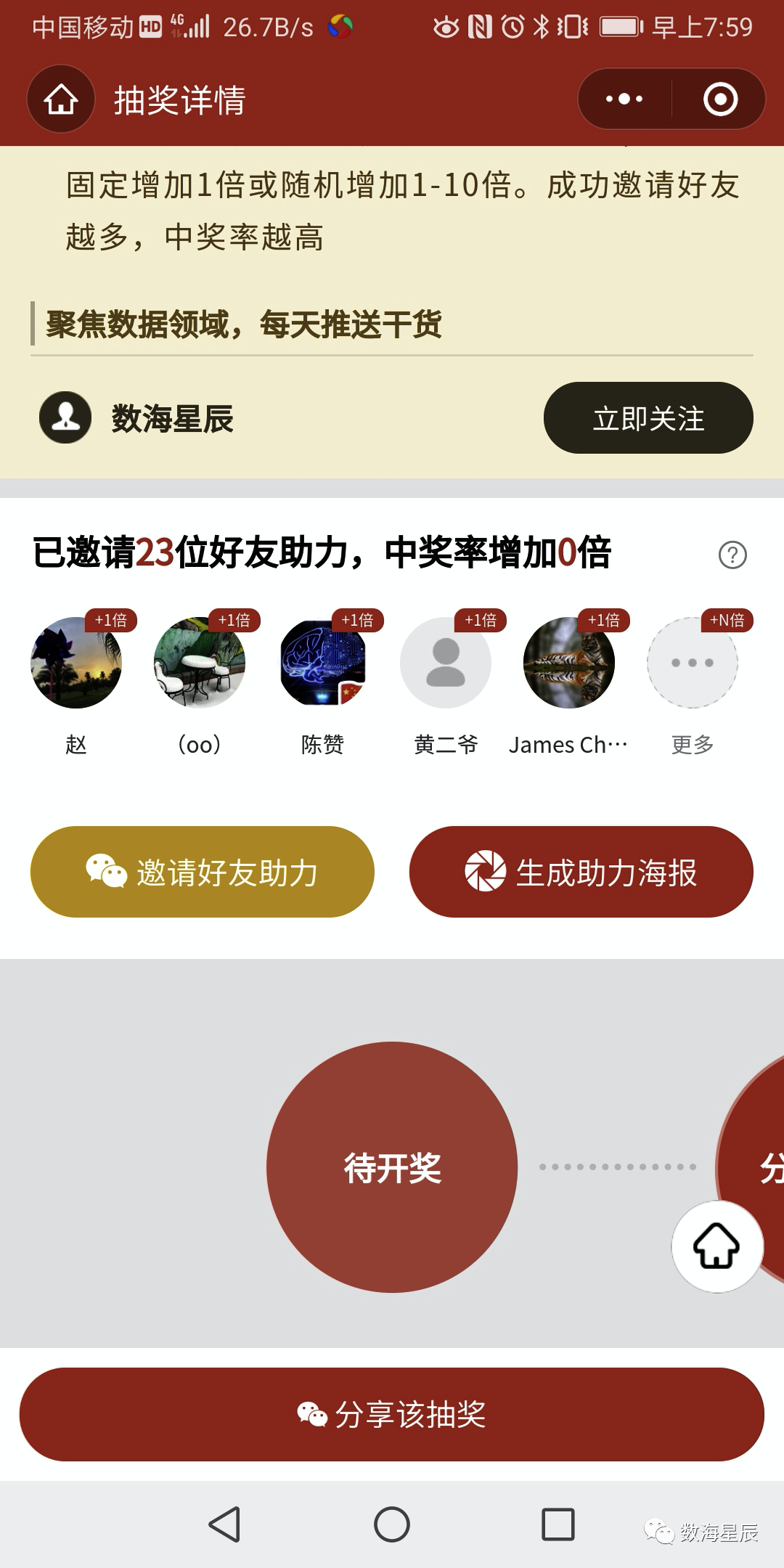
Task: Open the three-dot mini program menu
Action: tap(624, 99)
